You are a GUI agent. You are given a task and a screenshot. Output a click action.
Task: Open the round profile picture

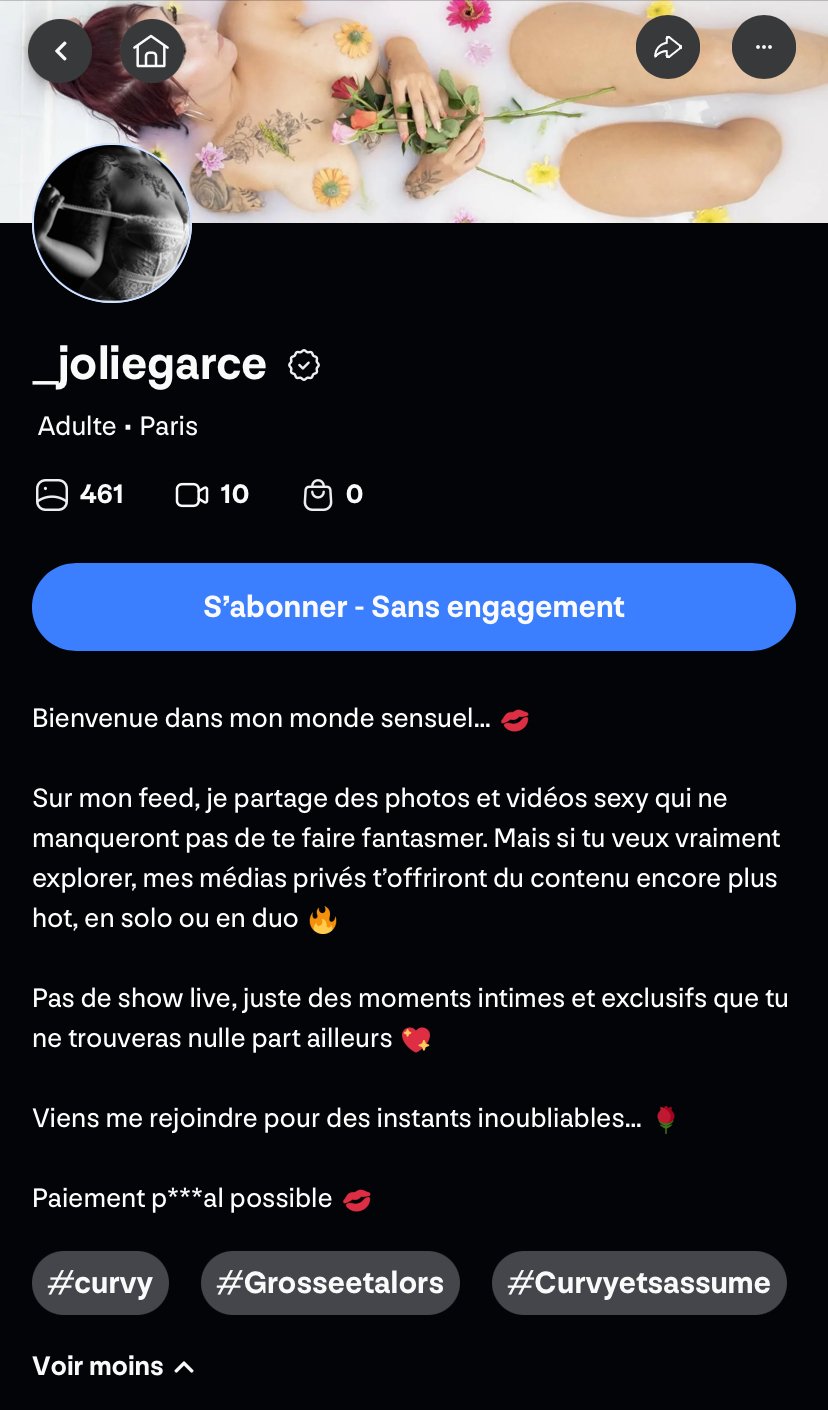112,223
